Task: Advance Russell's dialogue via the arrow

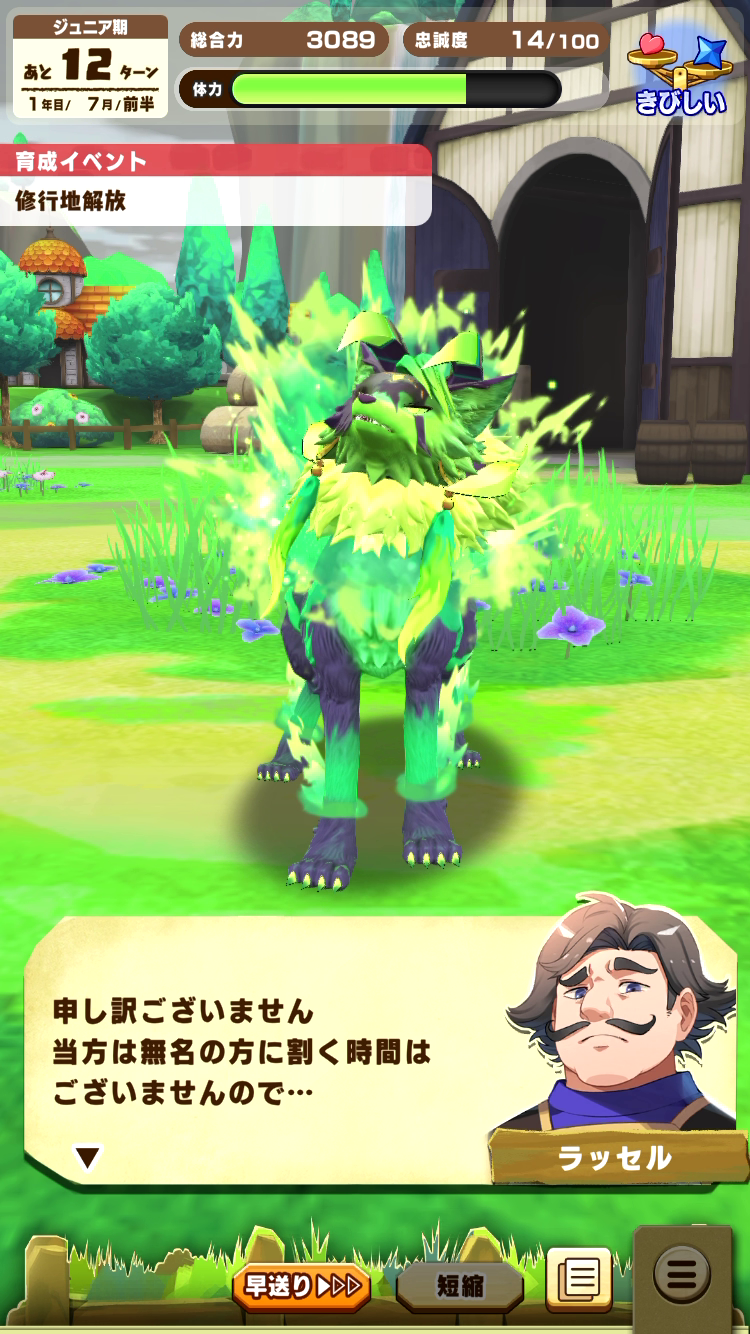Action: pos(88,1158)
